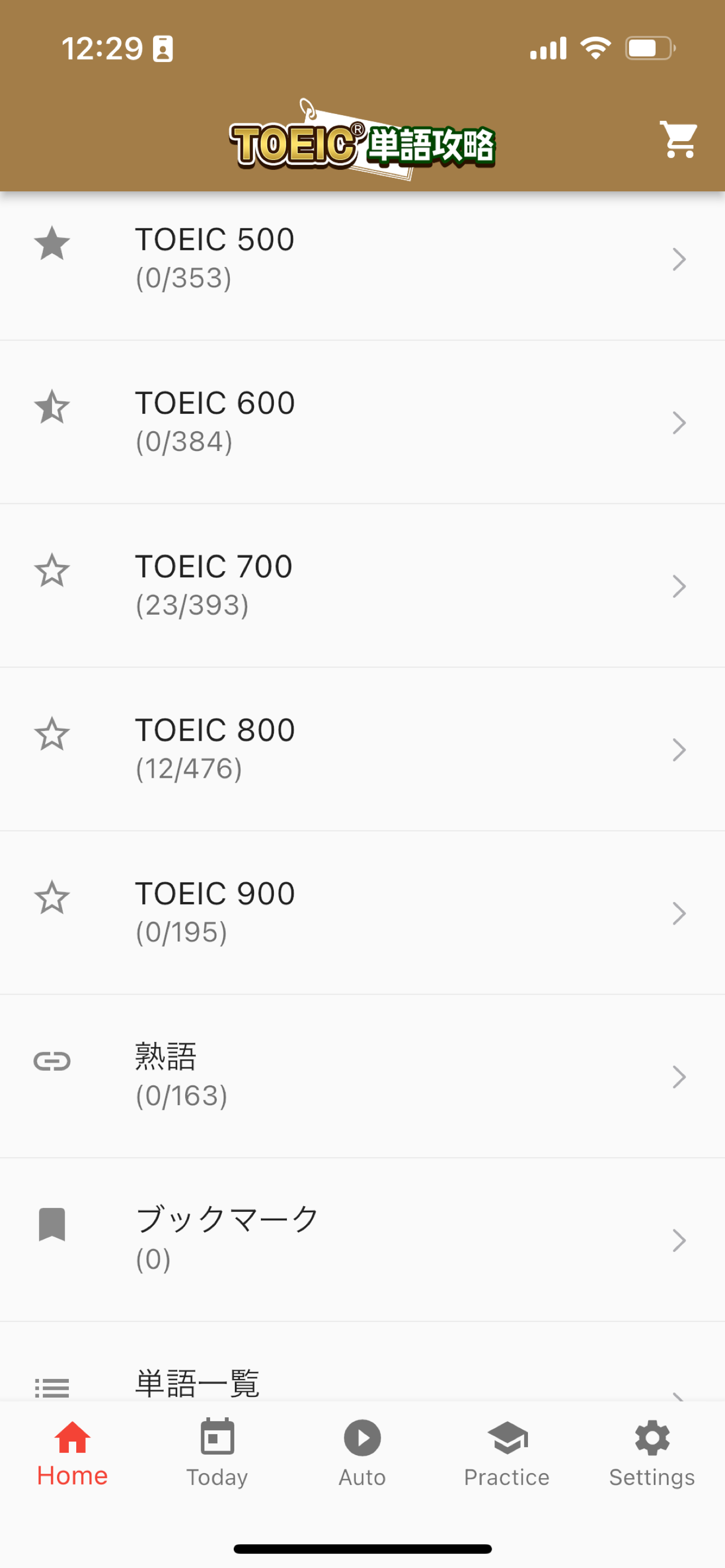This screenshot has width=725, height=1568.
Task: Tap the Home tab
Action: 72,1453
